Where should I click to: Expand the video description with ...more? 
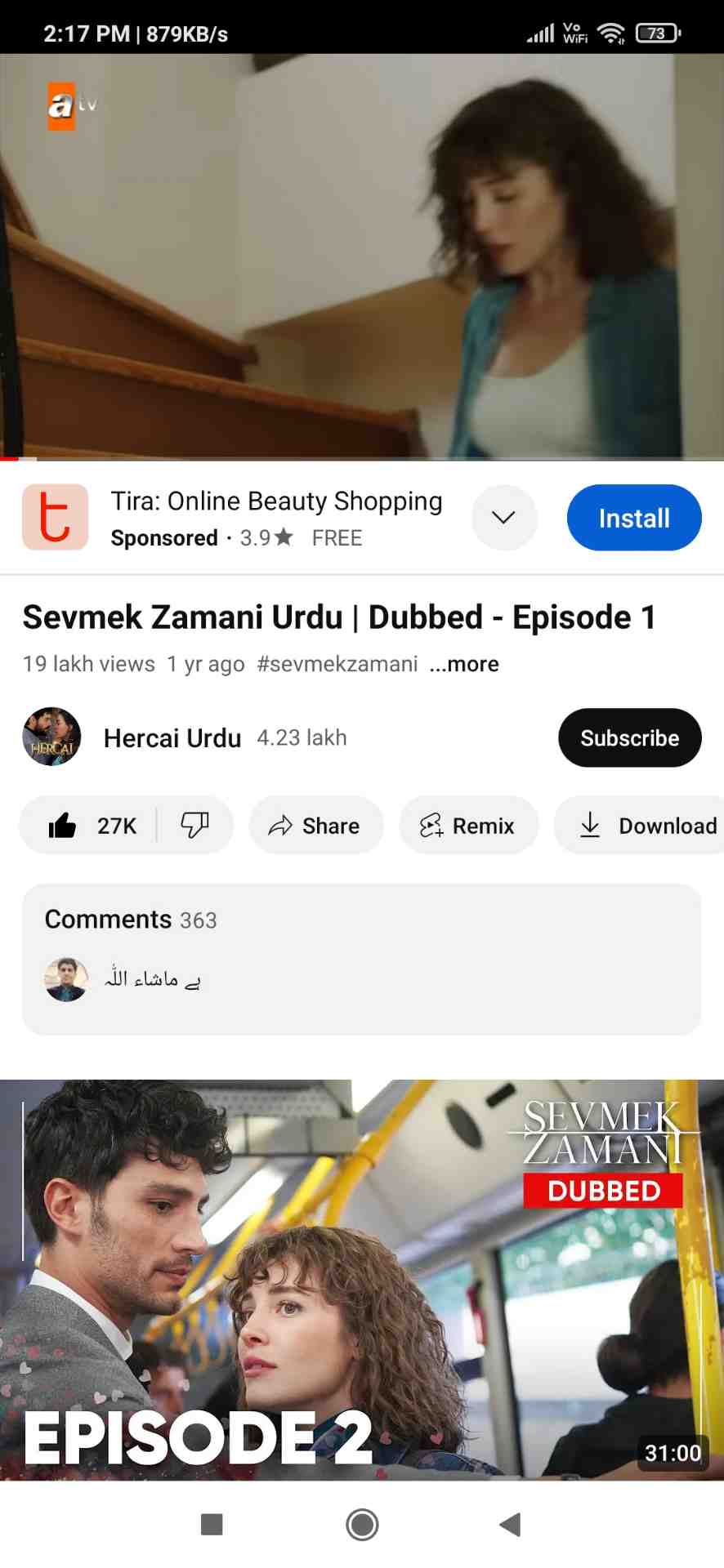pyautogui.click(x=464, y=664)
